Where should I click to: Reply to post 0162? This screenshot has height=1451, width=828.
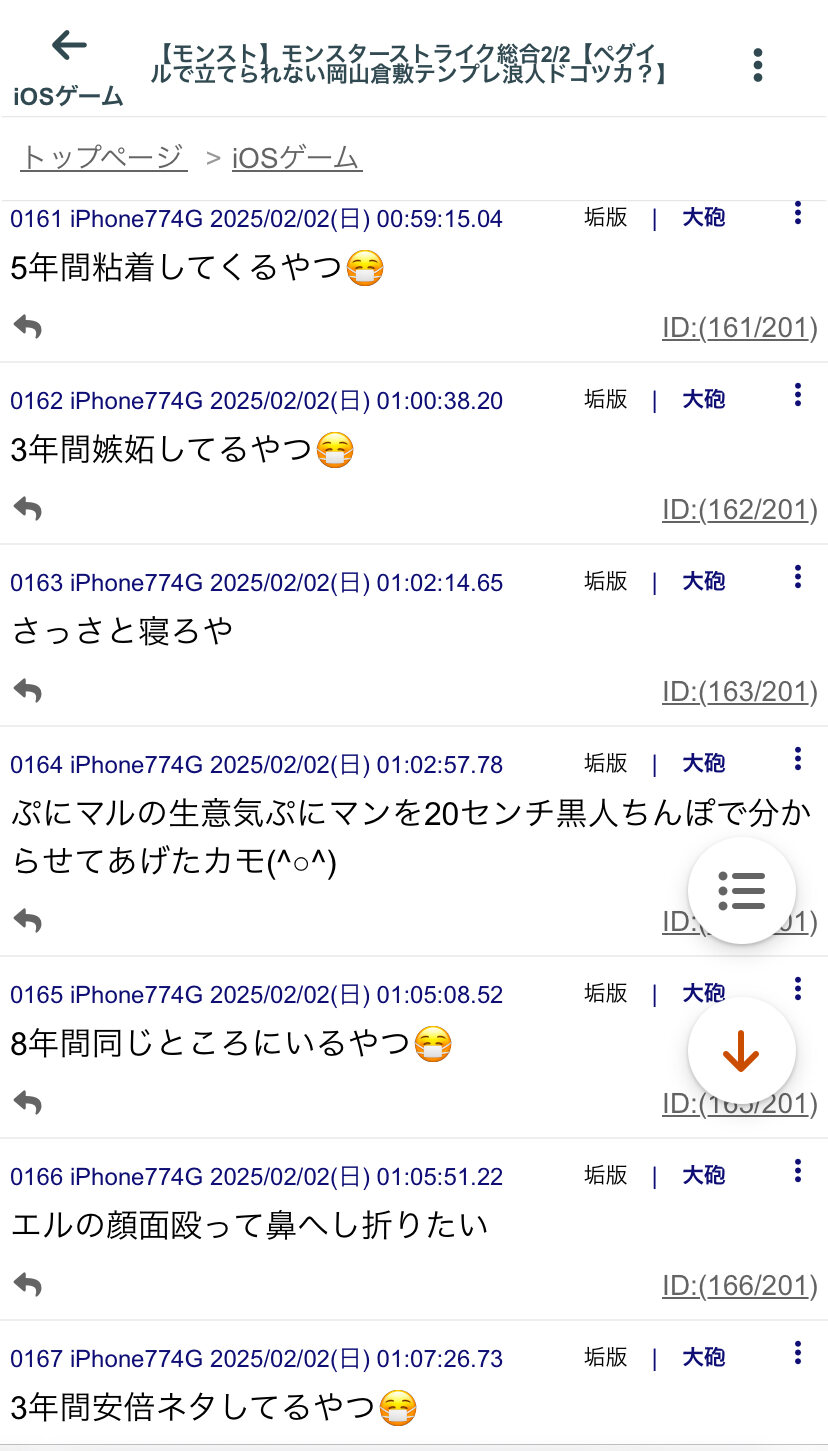[28, 509]
